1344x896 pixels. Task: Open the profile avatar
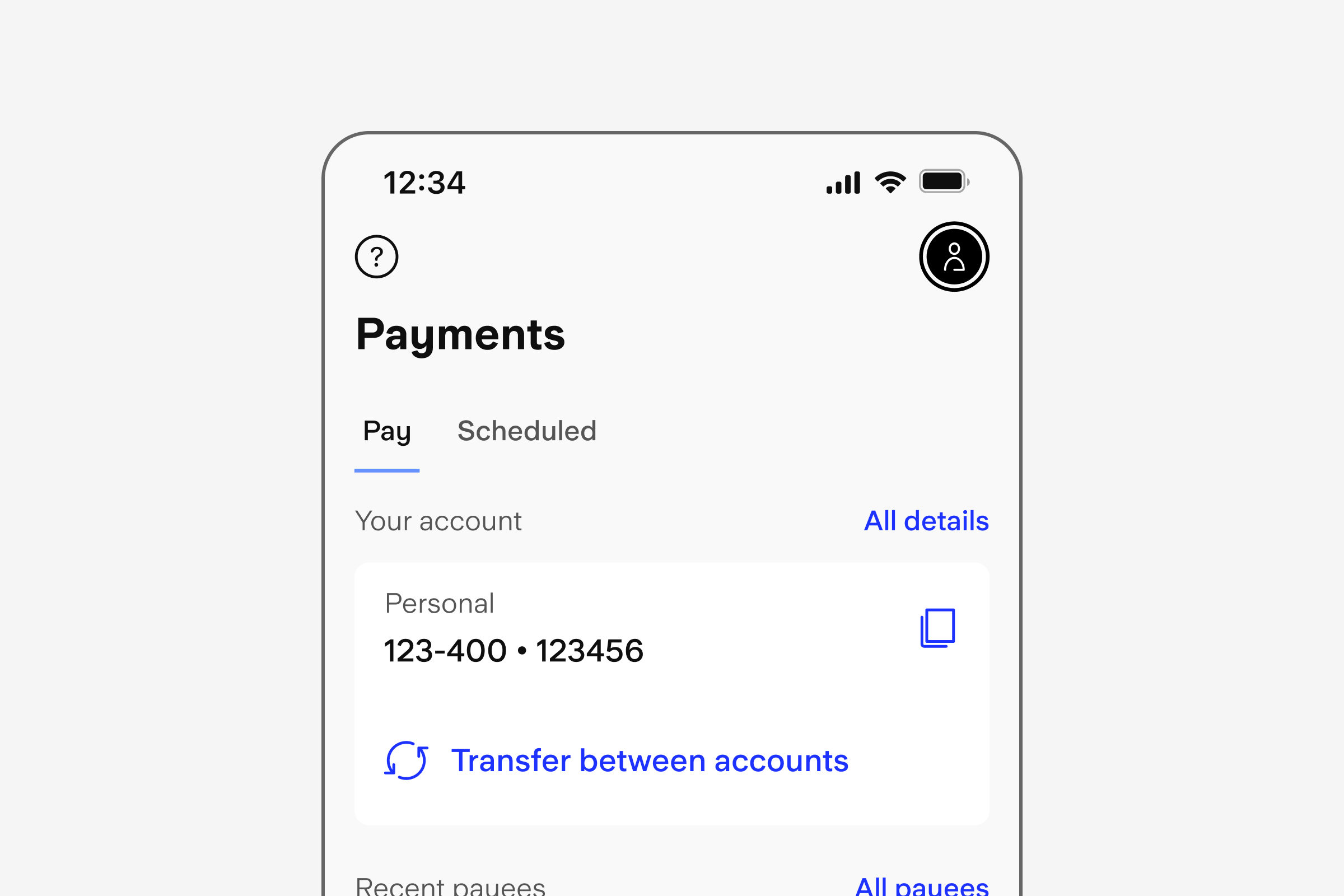(x=954, y=256)
